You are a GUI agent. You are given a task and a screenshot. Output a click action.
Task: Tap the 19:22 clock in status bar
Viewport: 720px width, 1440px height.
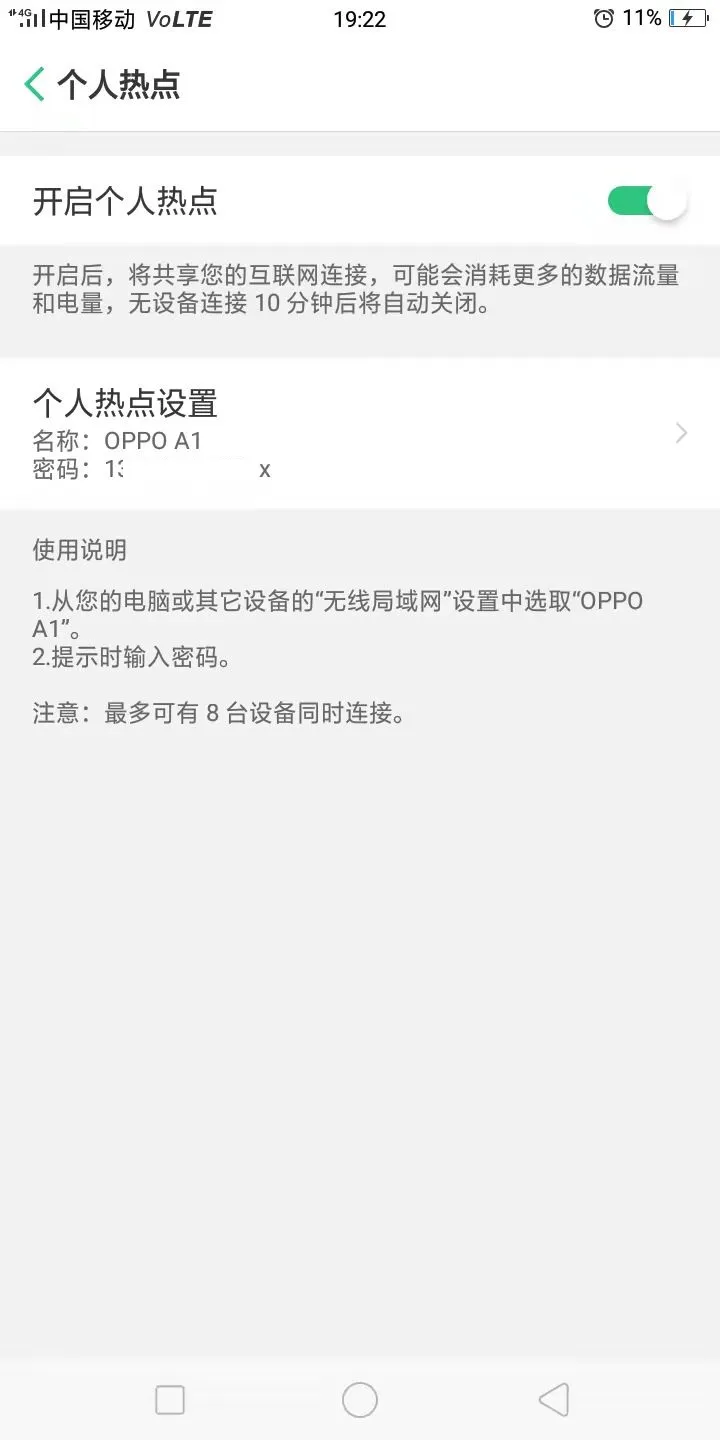(x=360, y=17)
